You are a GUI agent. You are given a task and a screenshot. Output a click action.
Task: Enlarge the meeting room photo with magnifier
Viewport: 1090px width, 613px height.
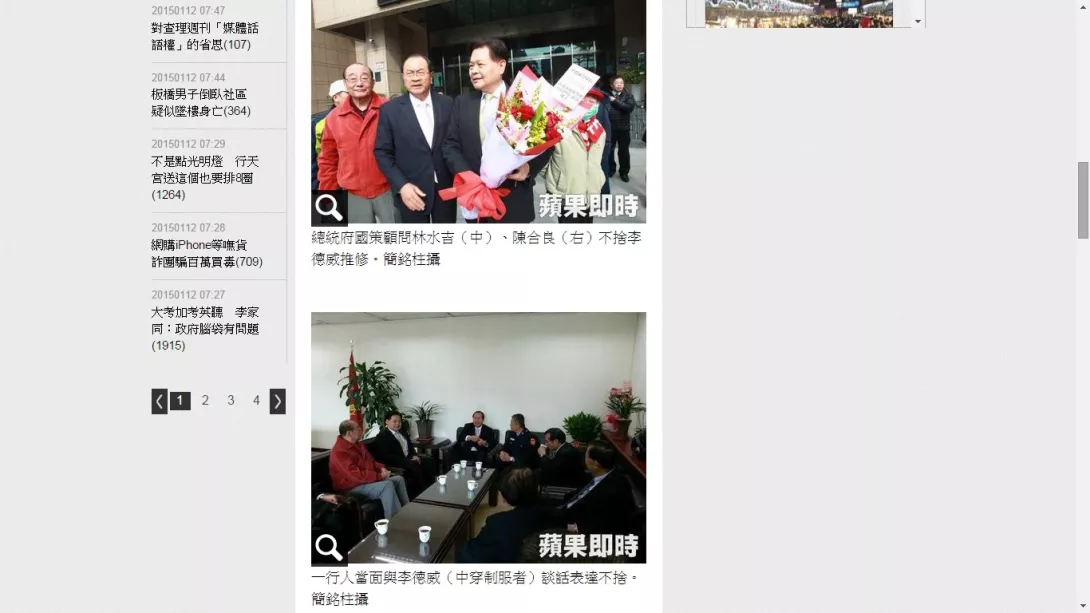(329, 547)
